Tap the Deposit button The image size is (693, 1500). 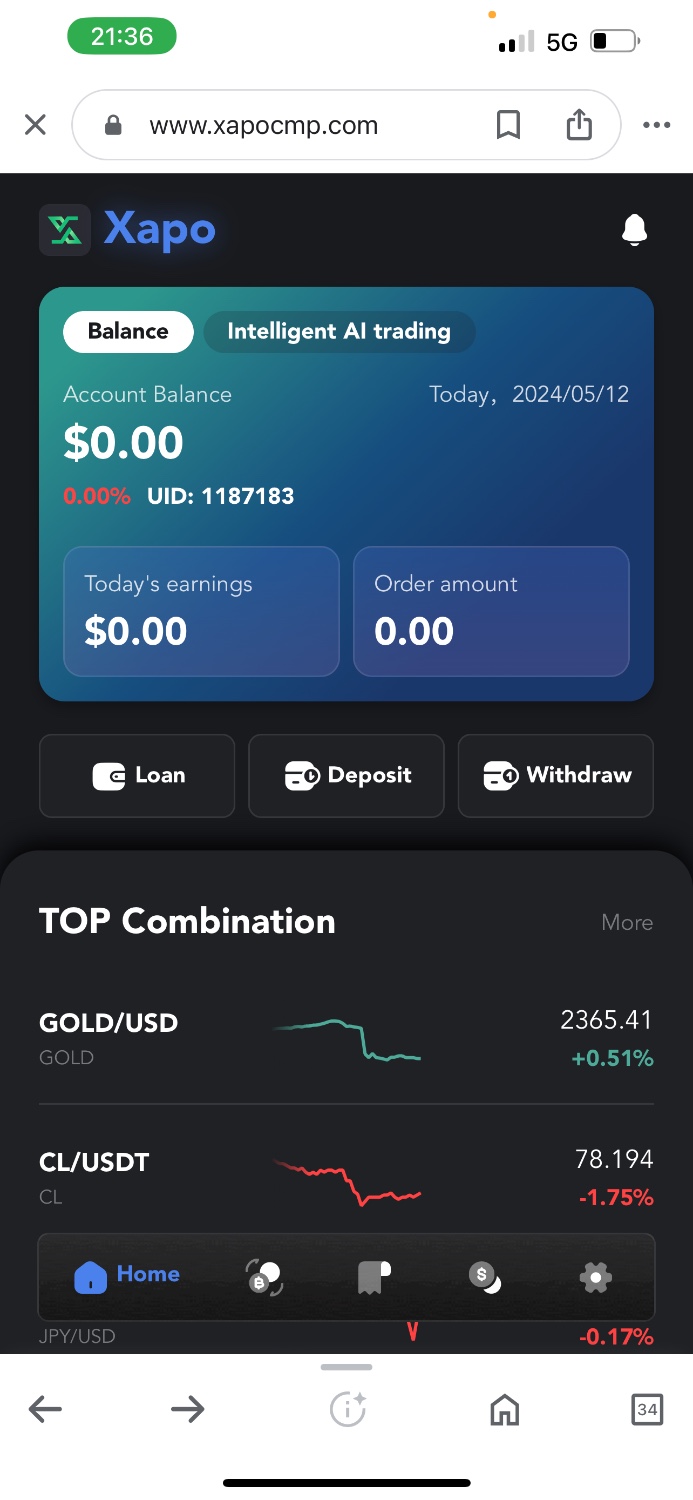coord(346,776)
